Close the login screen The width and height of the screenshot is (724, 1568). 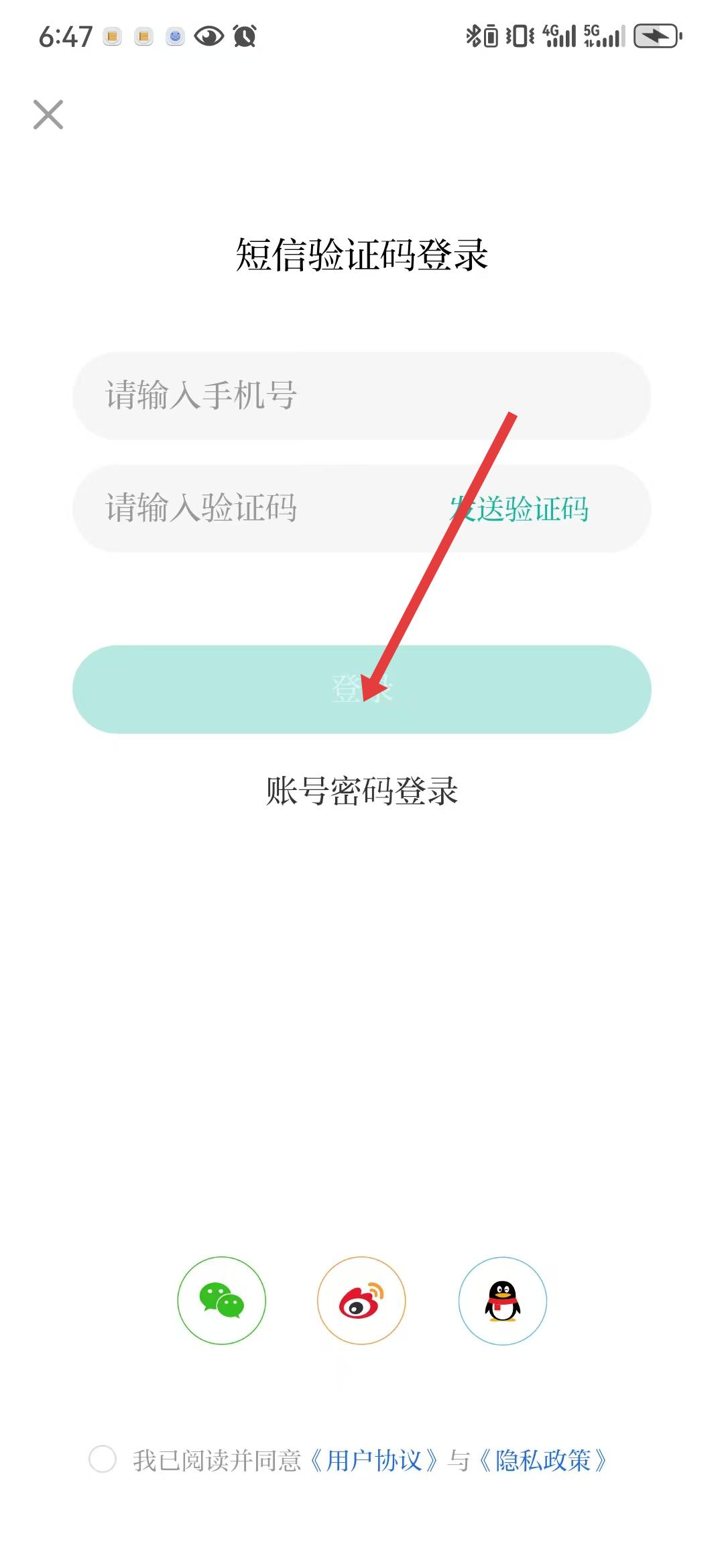click(48, 115)
